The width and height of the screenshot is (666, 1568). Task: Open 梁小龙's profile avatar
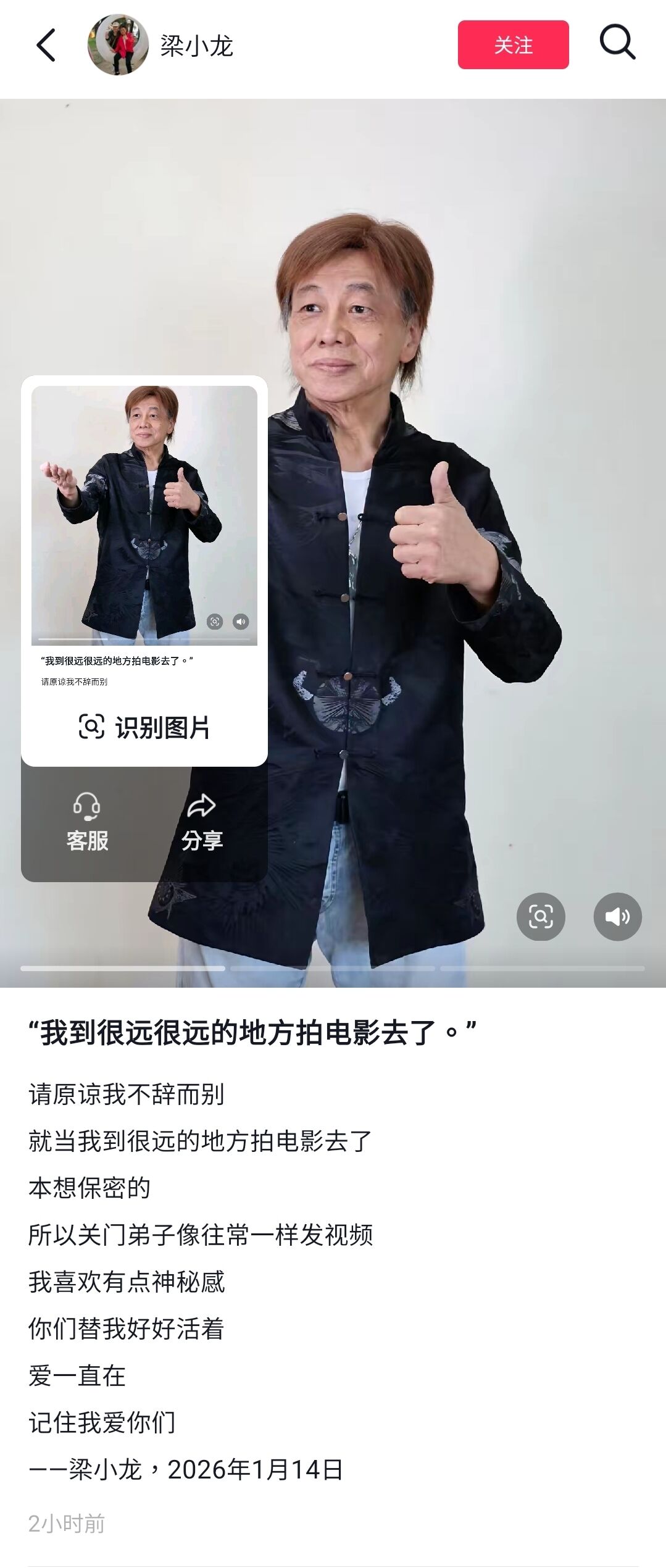tap(118, 45)
